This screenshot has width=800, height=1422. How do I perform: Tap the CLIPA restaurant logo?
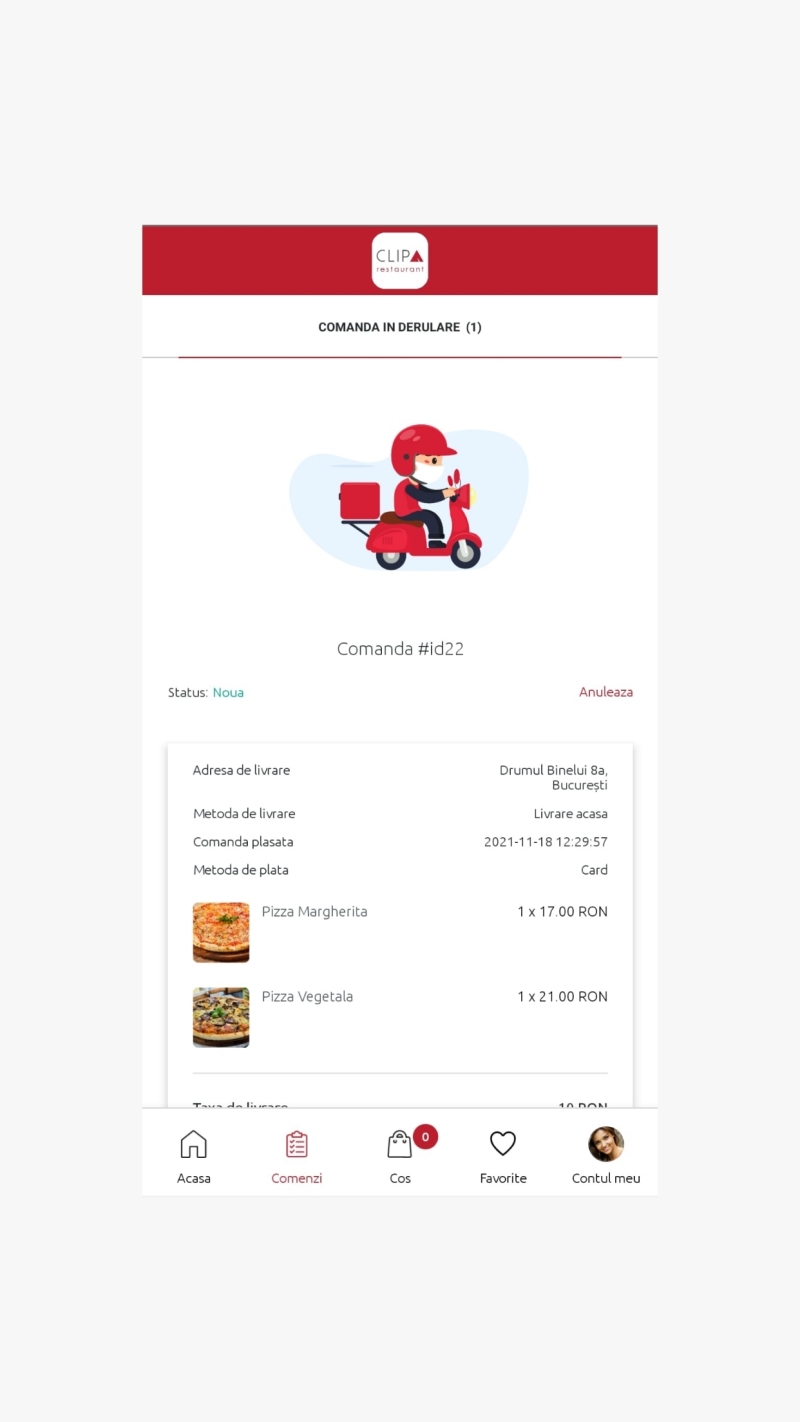399,260
